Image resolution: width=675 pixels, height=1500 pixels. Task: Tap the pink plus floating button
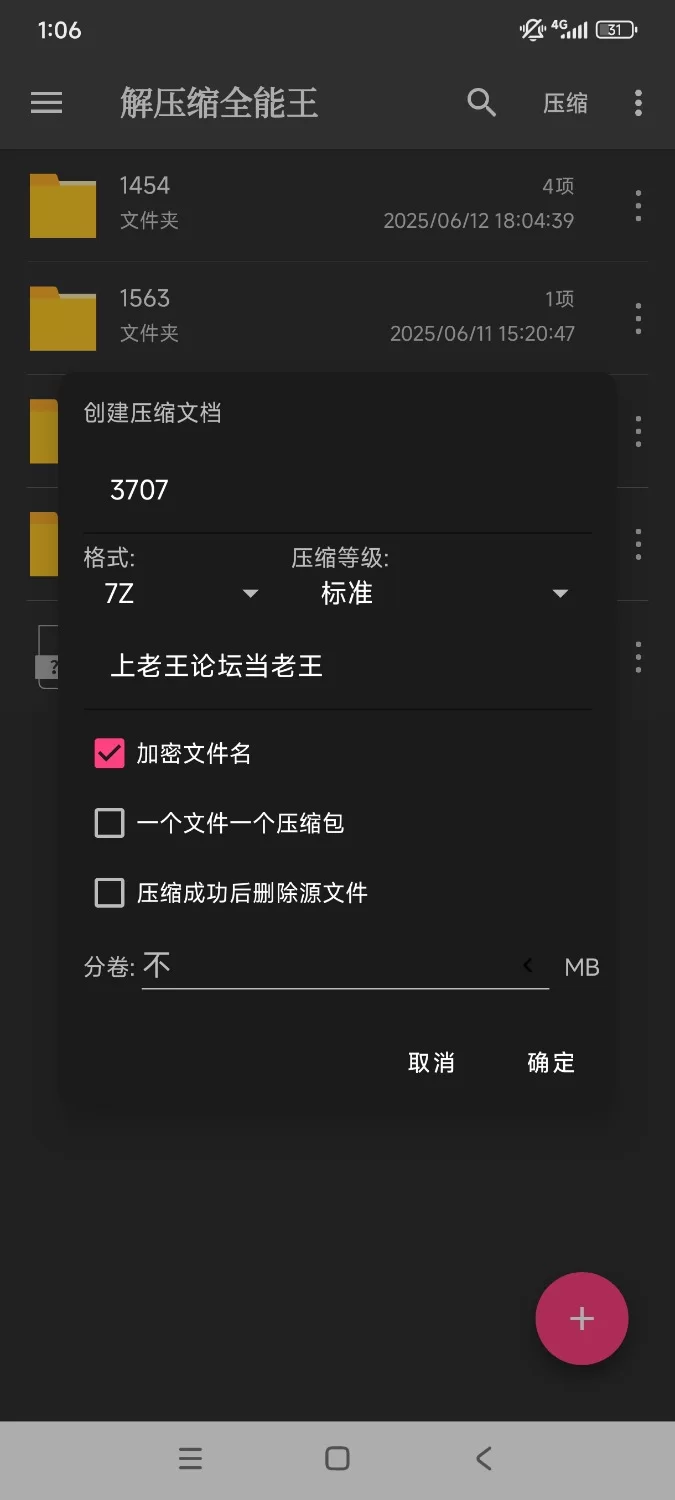[x=582, y=1318]
